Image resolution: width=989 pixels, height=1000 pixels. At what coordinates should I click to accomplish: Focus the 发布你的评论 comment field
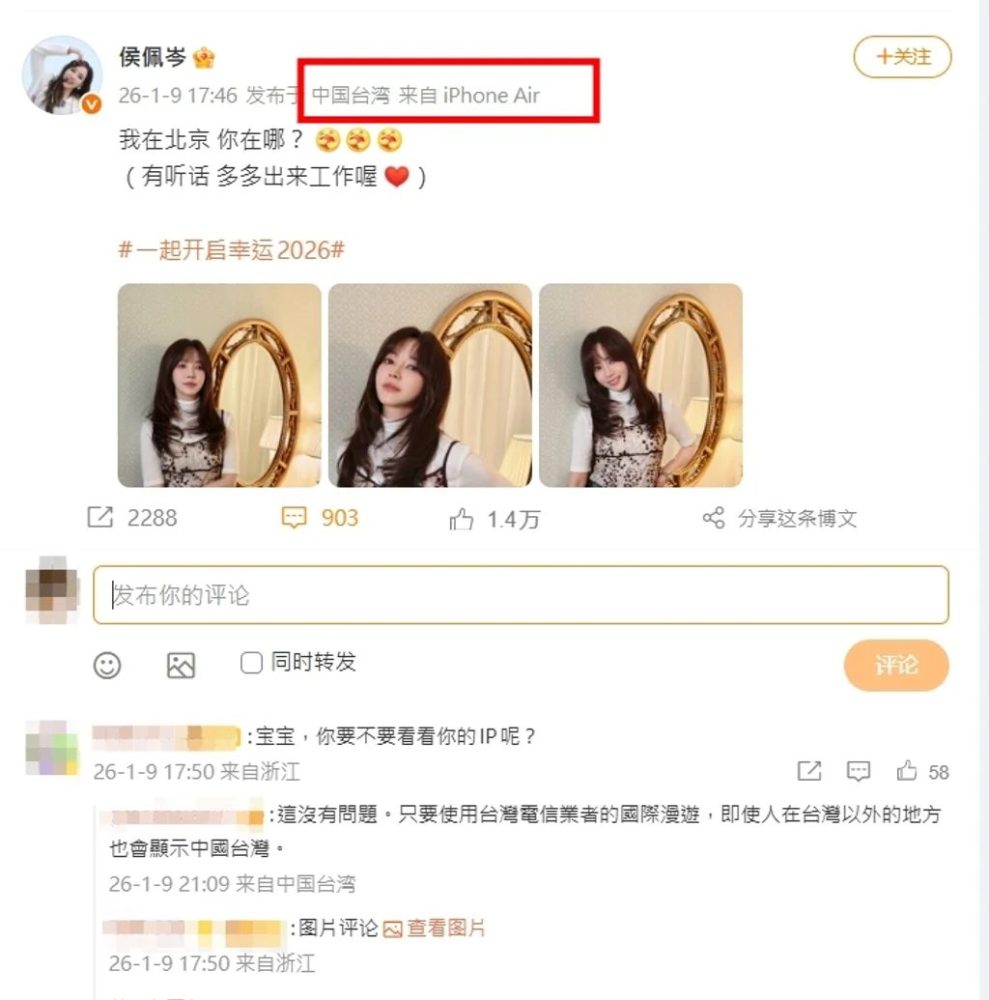(520, 596)
